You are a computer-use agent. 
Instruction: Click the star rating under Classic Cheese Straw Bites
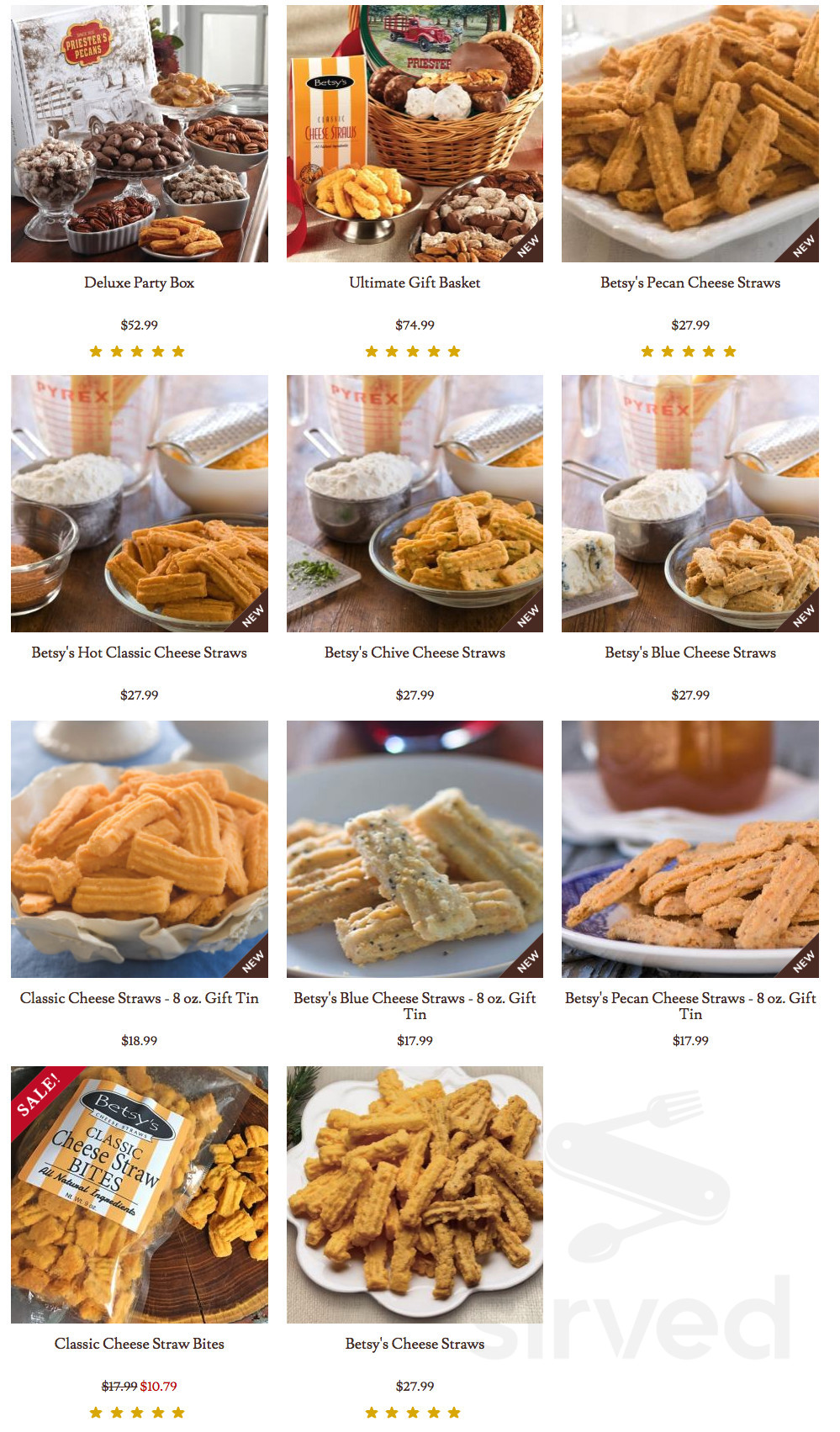pyautogui.click(x=137, y=1414)
